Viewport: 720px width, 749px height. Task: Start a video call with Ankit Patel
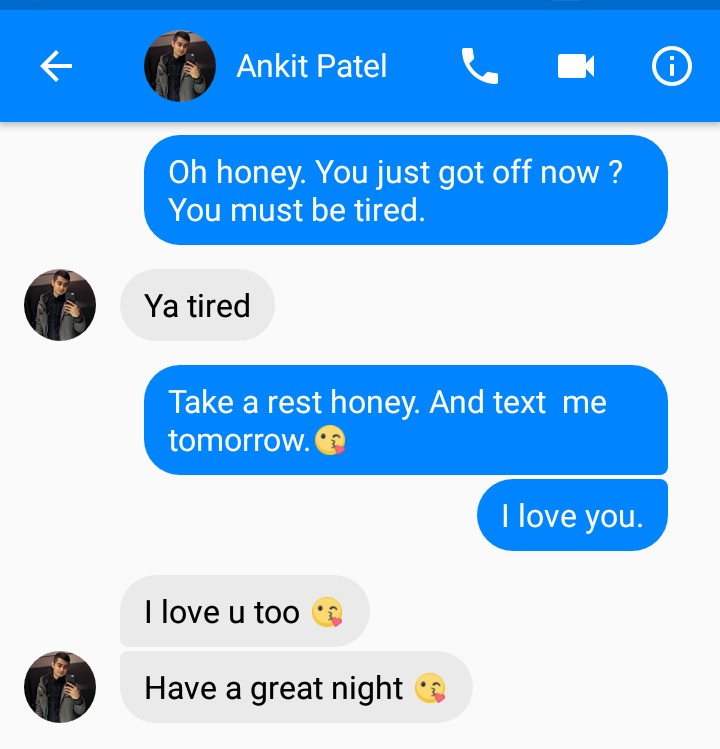[575, 67]
